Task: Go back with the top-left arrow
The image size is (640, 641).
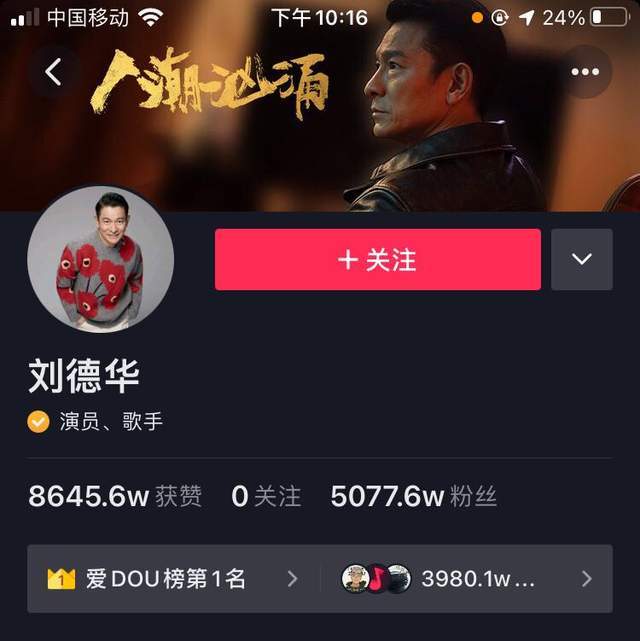Action: tap(54, 72)
